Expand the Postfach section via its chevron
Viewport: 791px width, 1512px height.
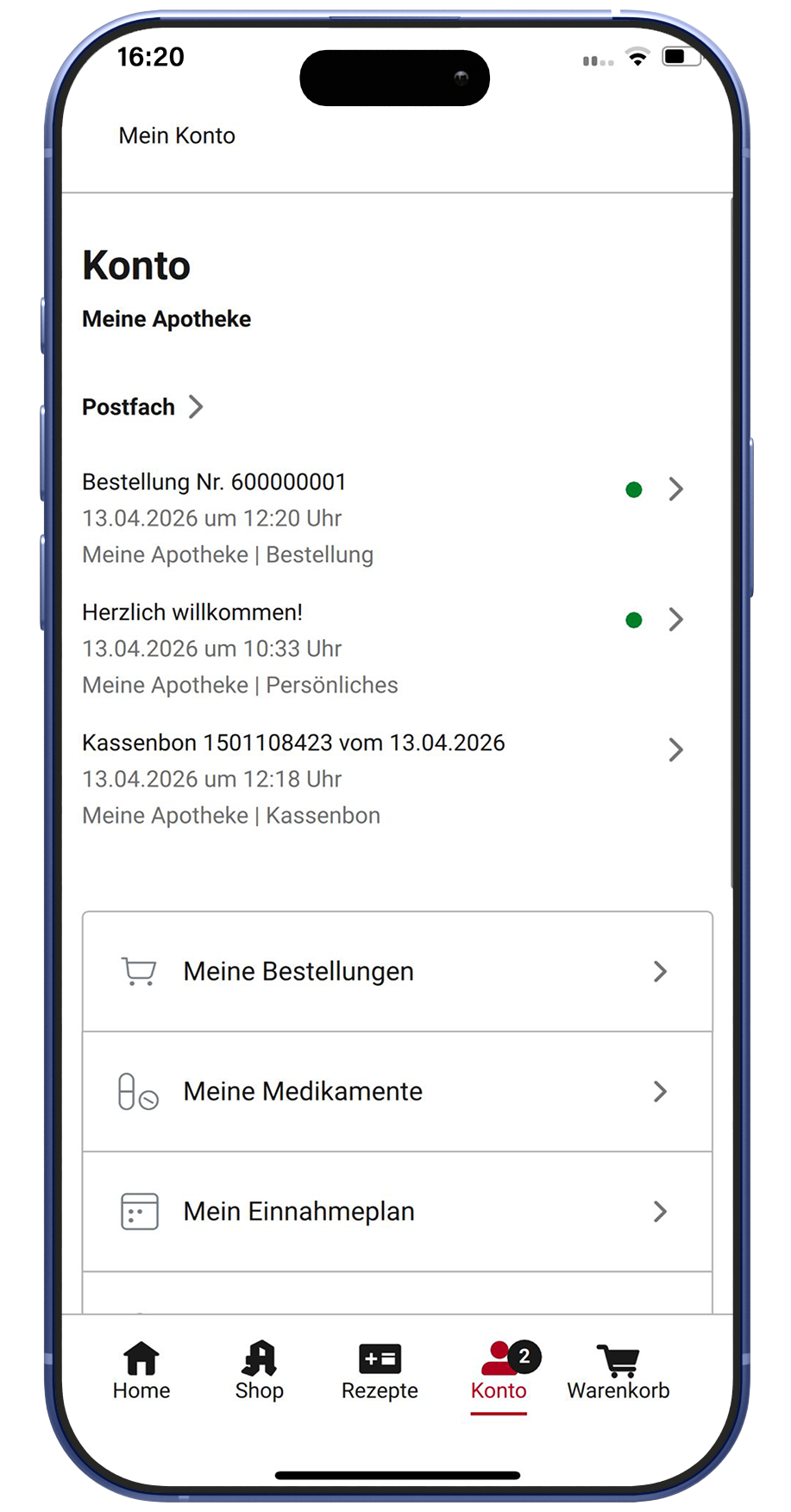(197, 406)
